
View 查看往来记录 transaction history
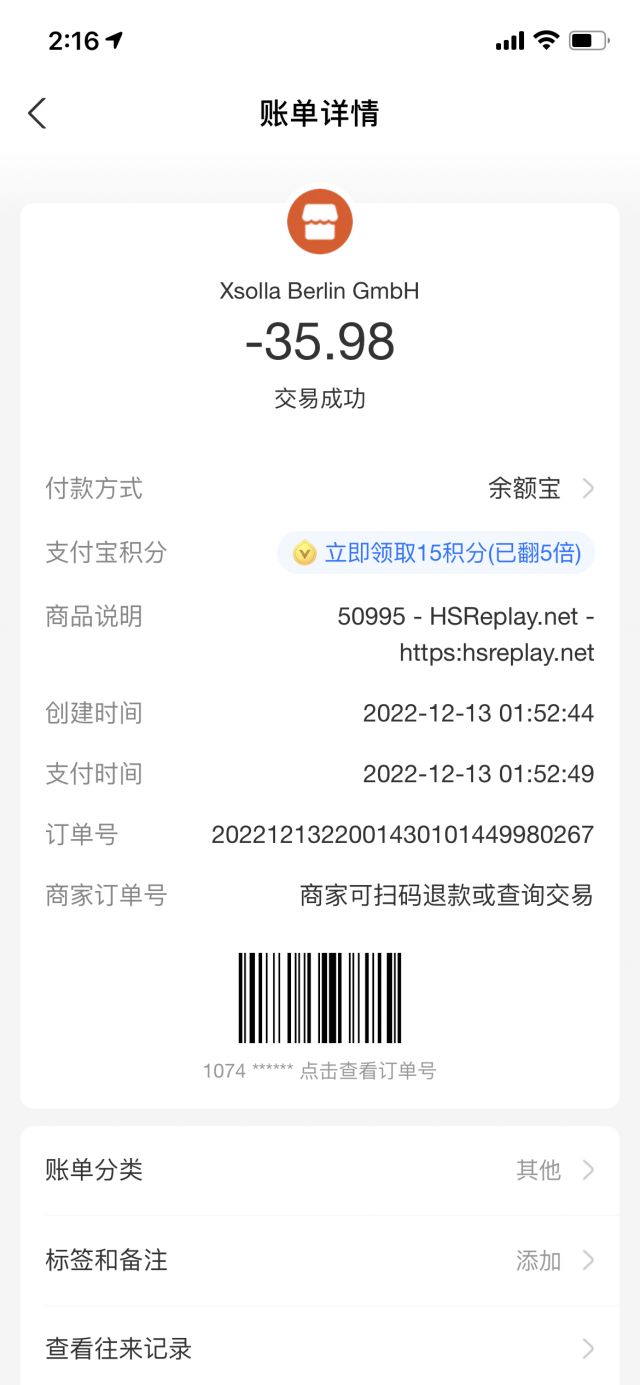320,1349
